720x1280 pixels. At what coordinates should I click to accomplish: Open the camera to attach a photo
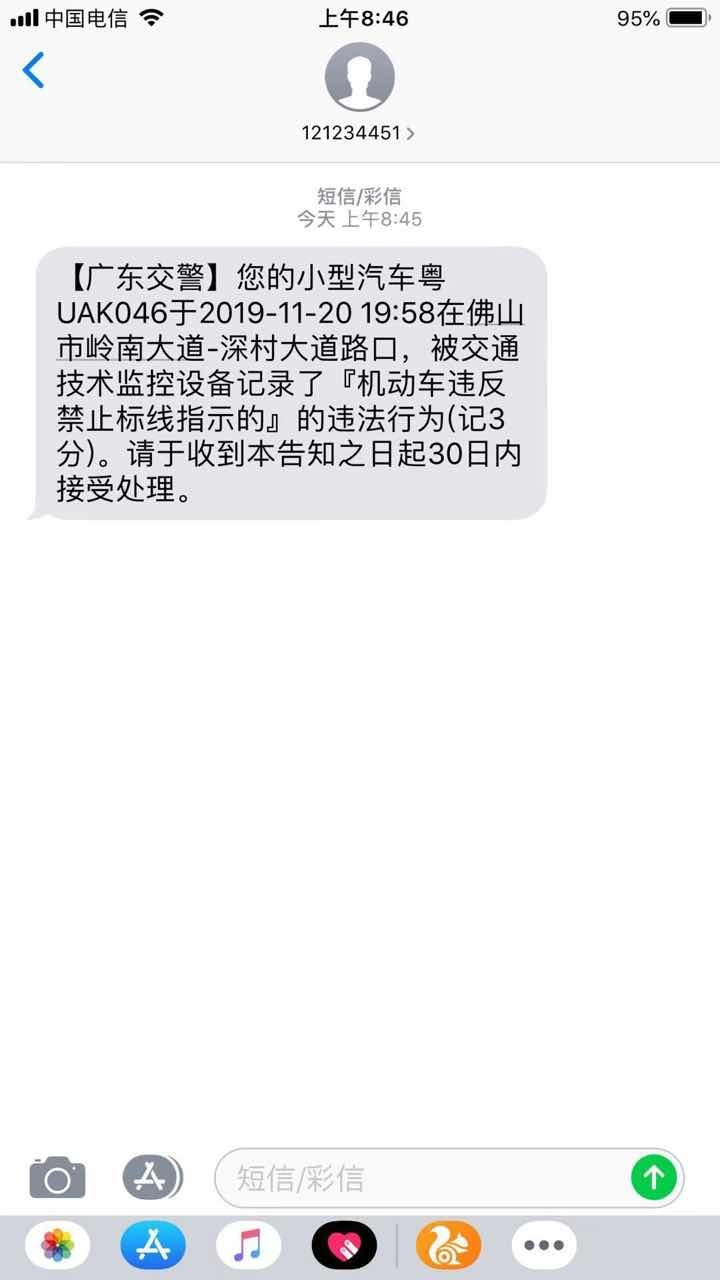[x=57, y=1177]
